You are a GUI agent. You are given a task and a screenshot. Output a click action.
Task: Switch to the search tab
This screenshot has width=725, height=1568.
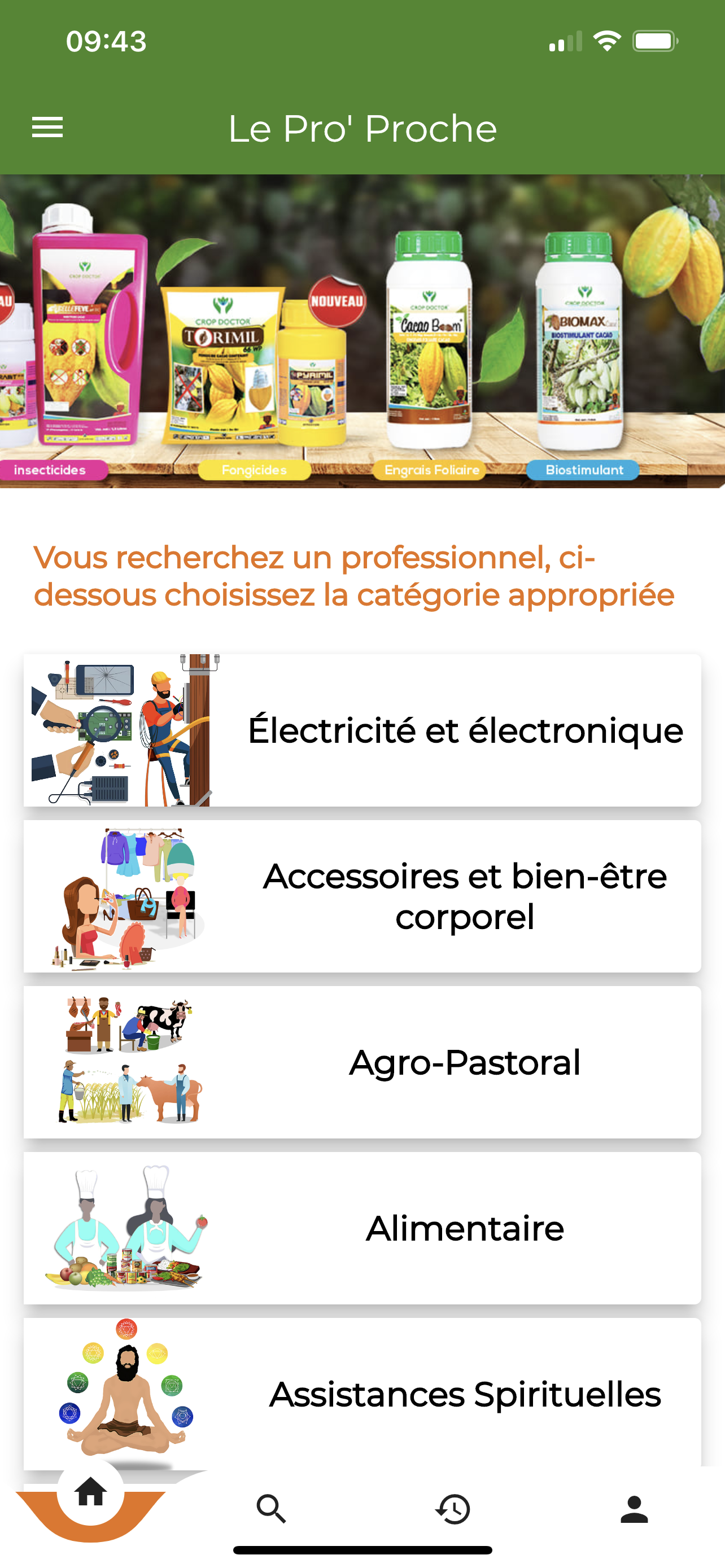[271, 1509]
